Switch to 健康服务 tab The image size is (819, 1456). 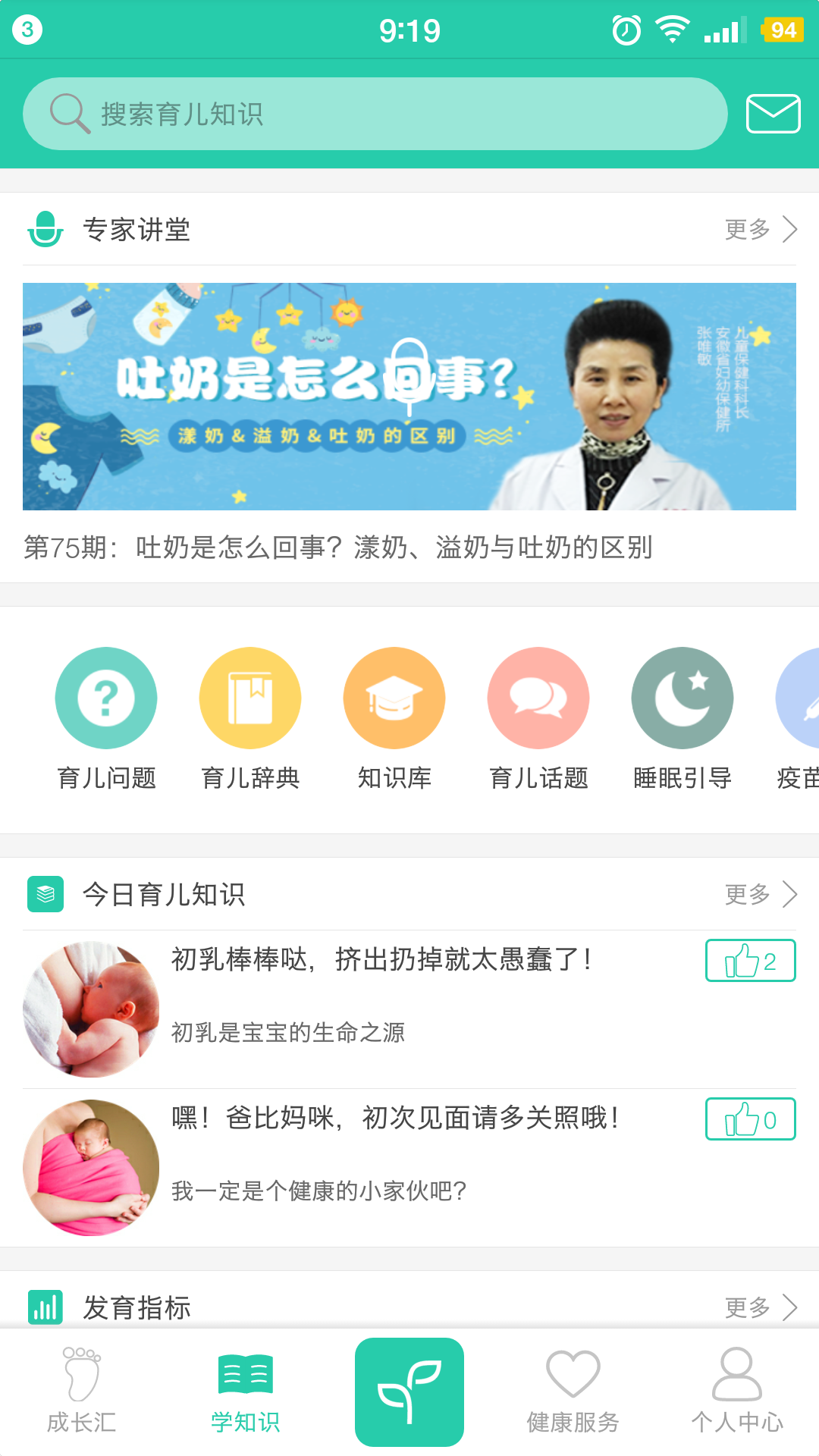(x=573, y=1392)
